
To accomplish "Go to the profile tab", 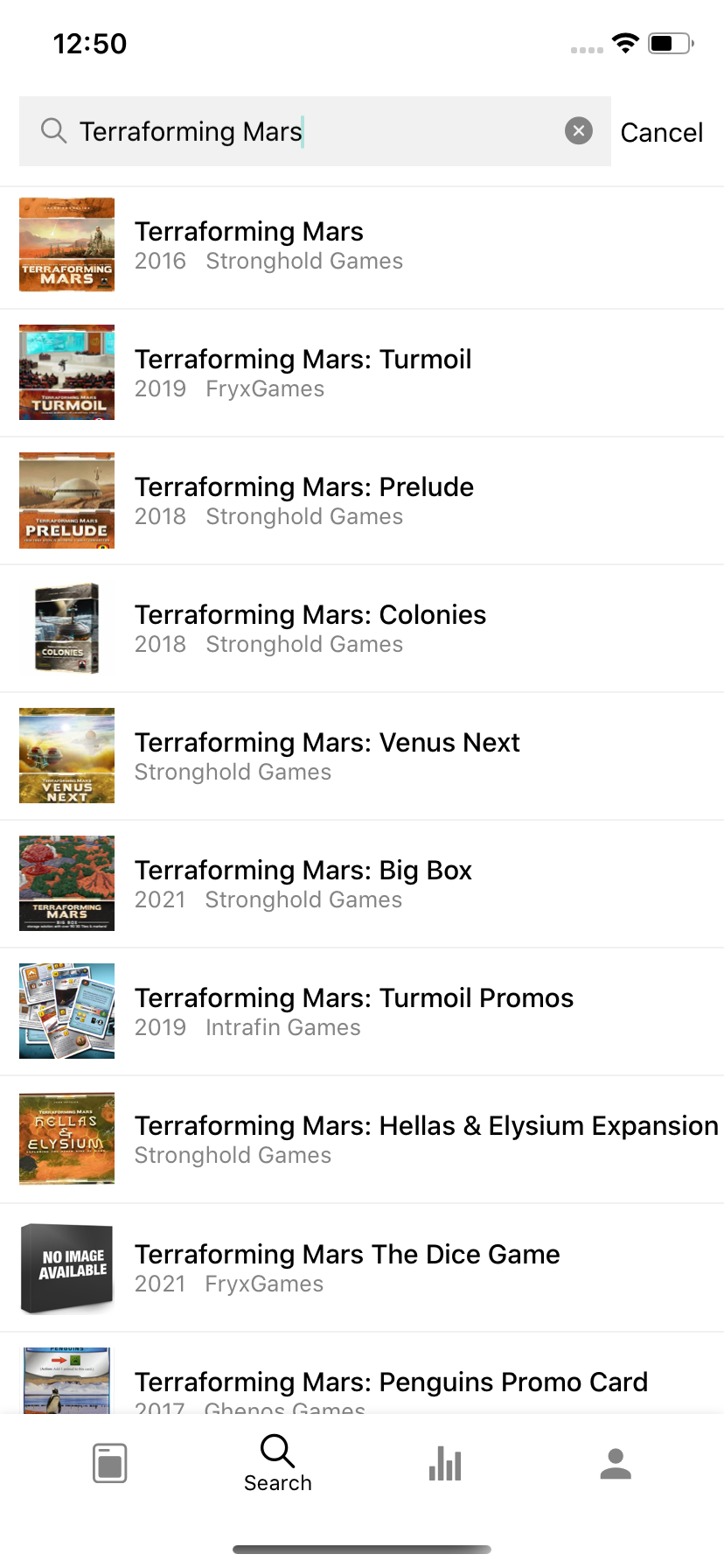I will point(616,1463).
